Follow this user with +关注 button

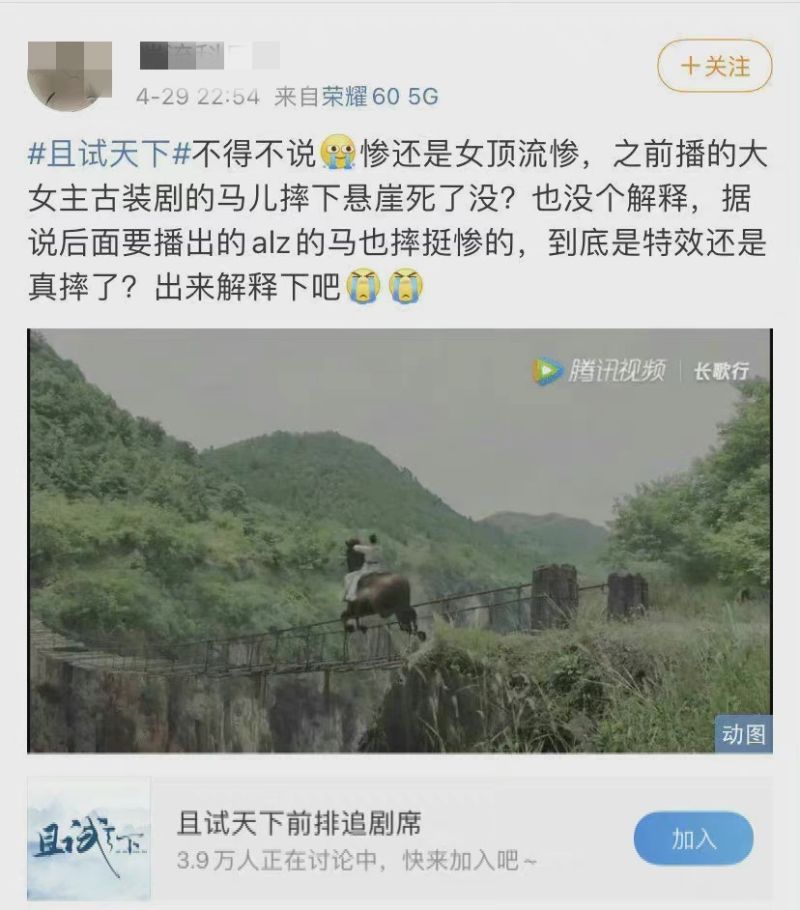pos(714,67)
